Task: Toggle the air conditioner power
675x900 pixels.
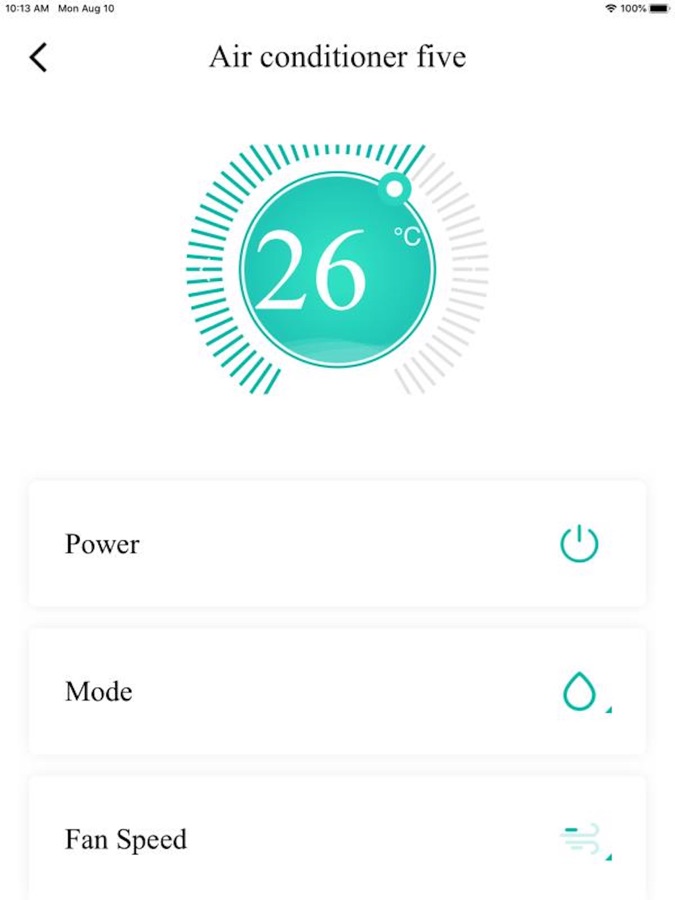Action: pyautogui.click(x=579, y=544)
